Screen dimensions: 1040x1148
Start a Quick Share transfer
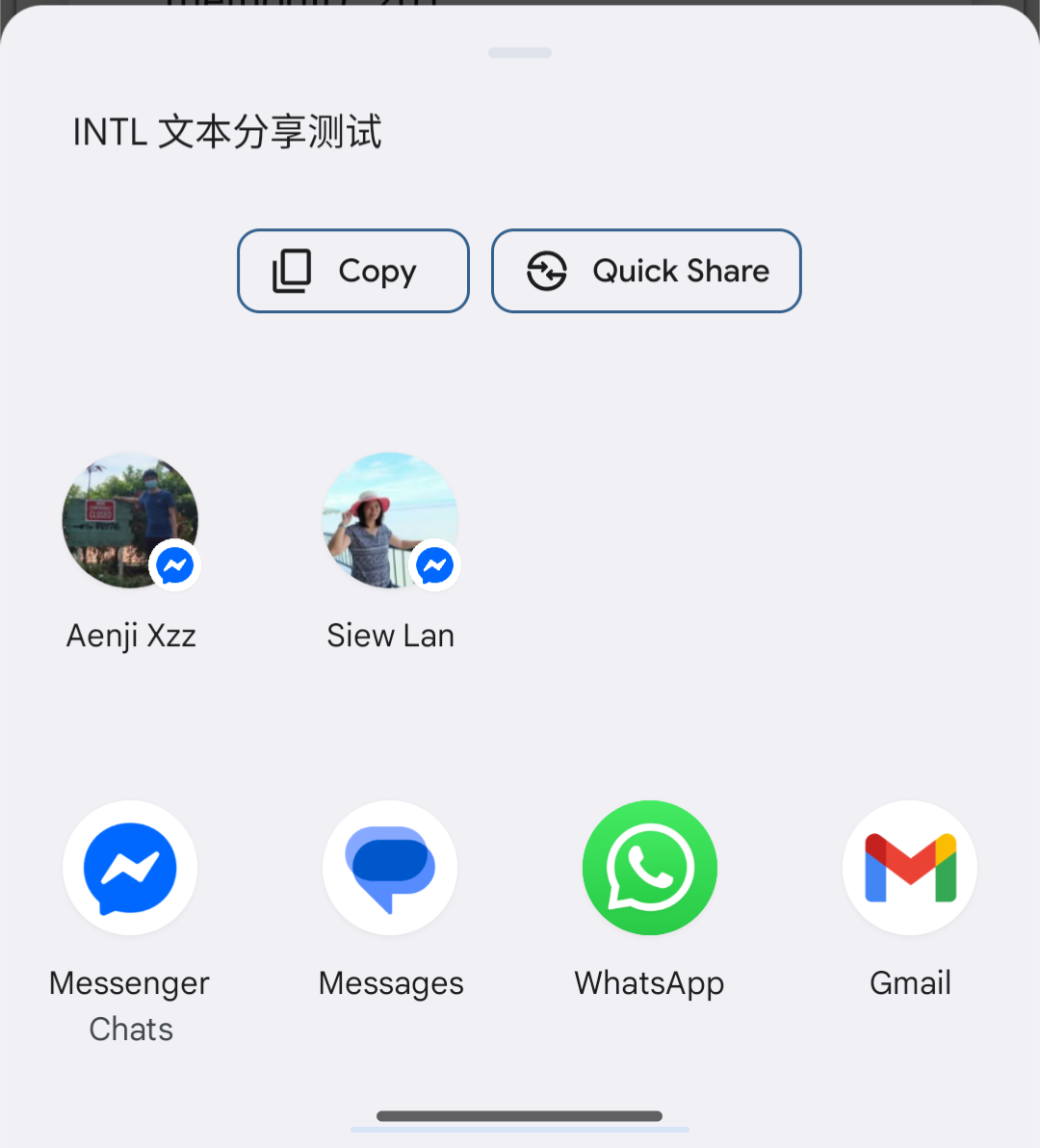646,271
